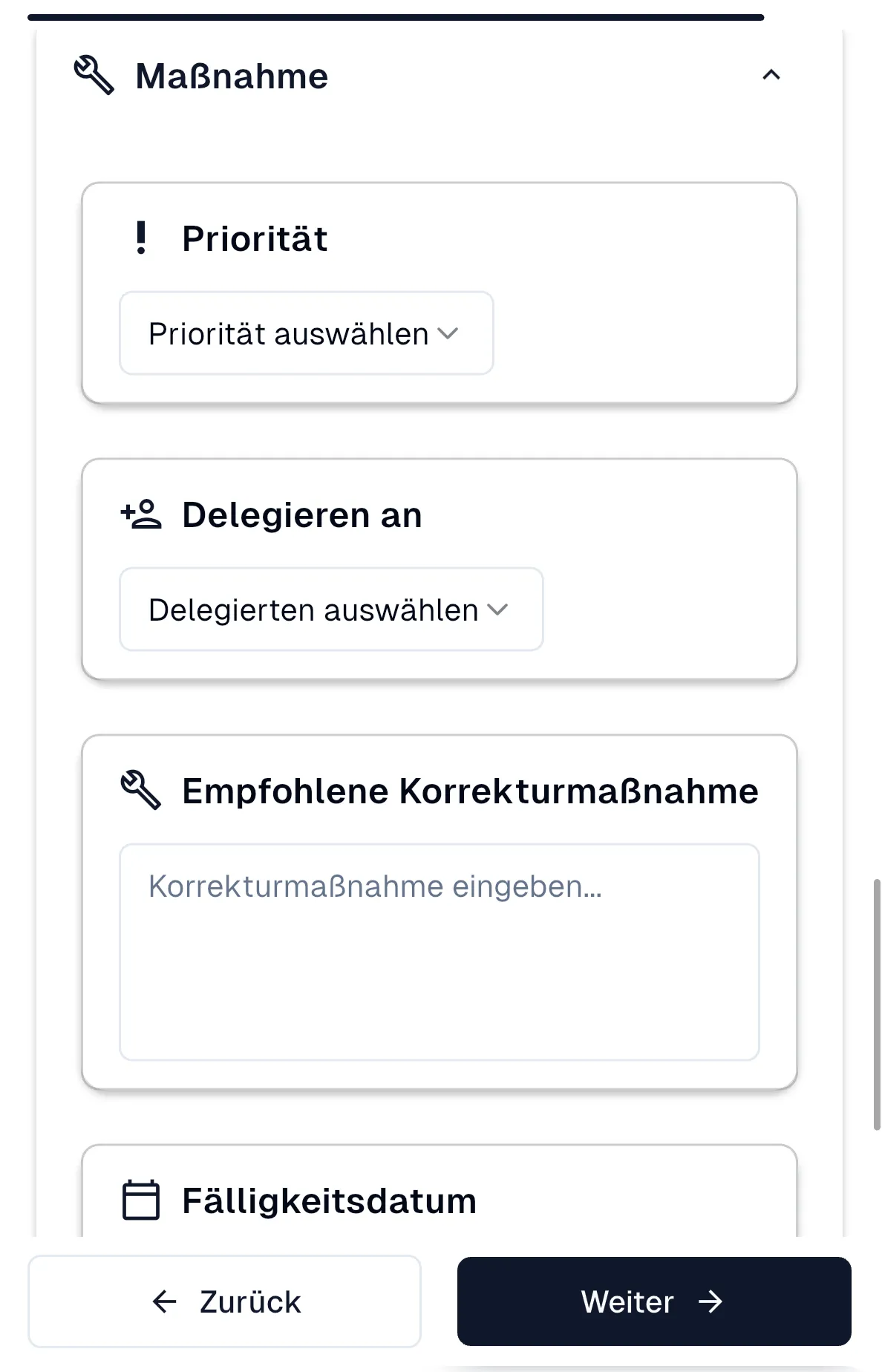This screenshot has width=882, height=1372.
Task: Click the Priorität card title
Action: click(255, 238)
